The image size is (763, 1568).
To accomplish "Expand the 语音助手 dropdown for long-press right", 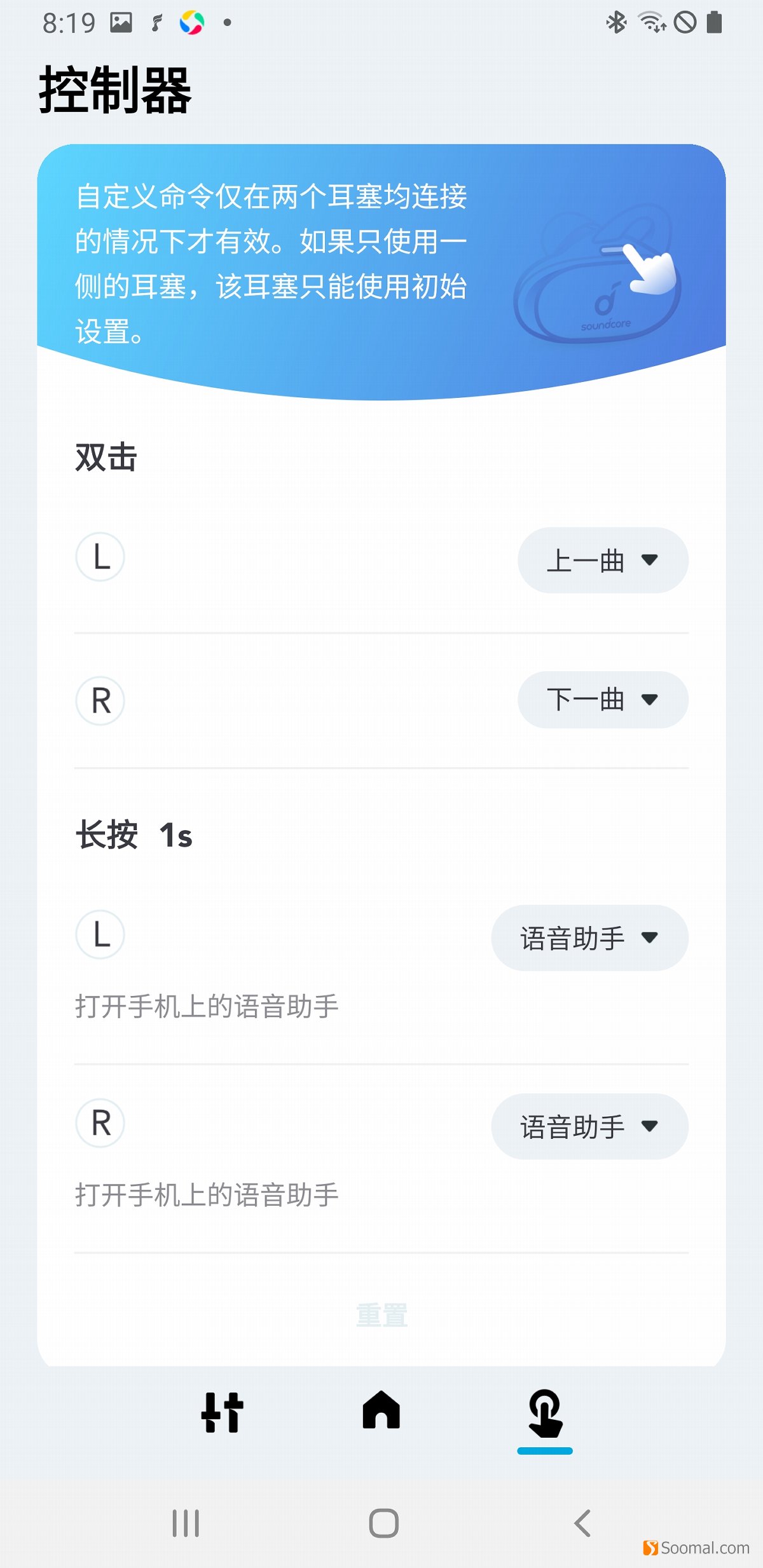I will point(588,1126).
